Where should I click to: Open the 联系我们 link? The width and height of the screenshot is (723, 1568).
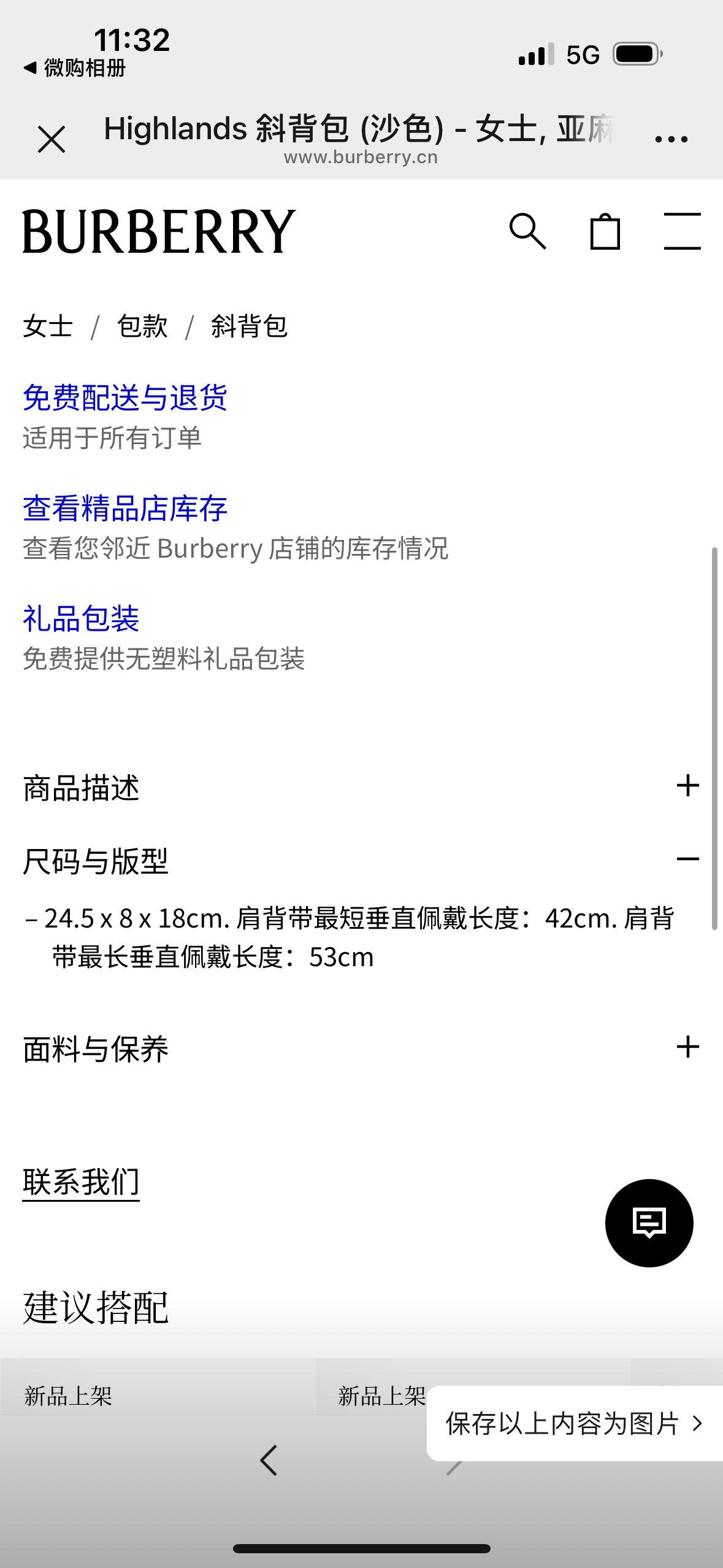coord(81,1182)
